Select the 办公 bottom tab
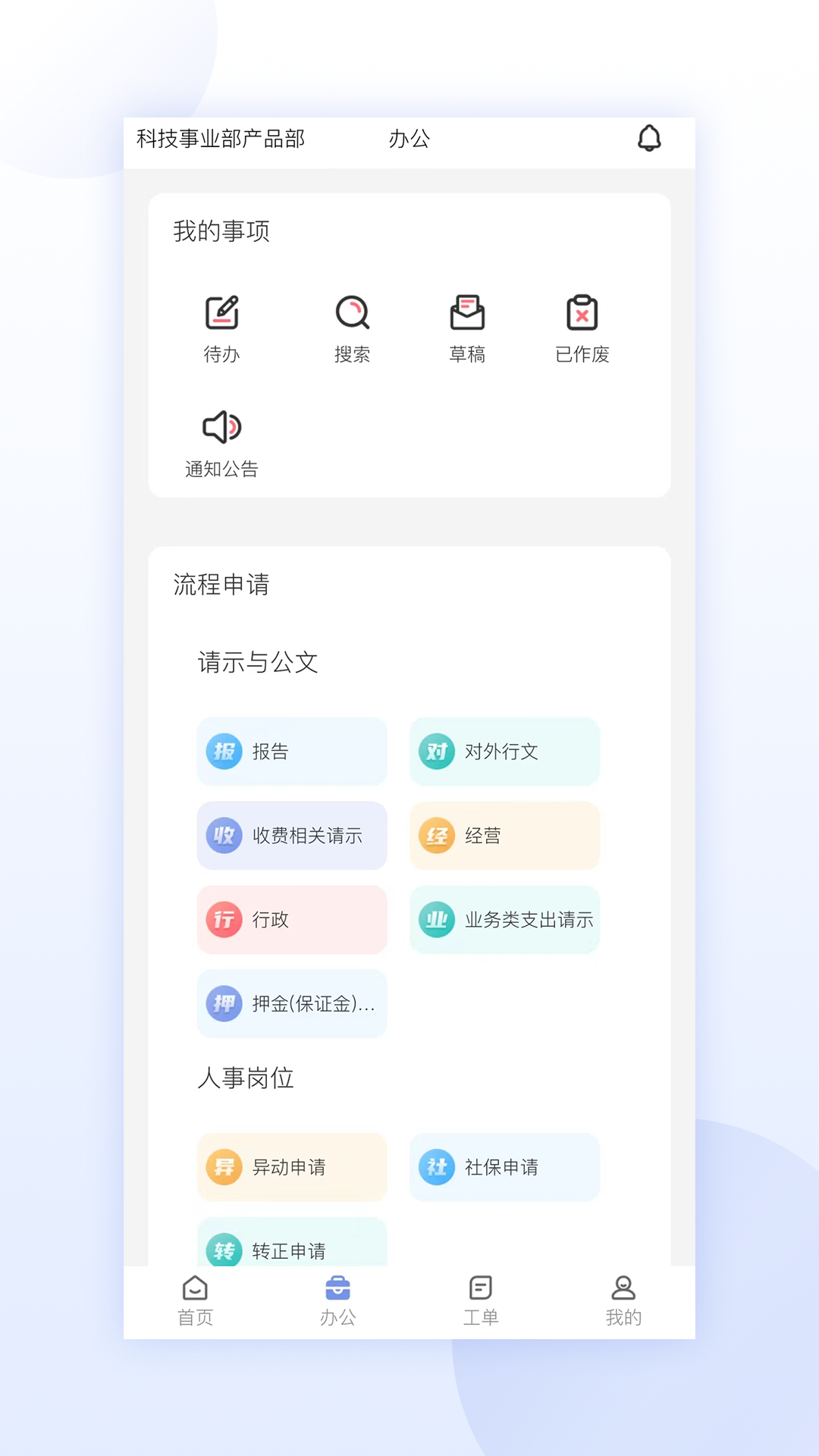Screen dimensions: 819x1456 tap(338, 1301)
